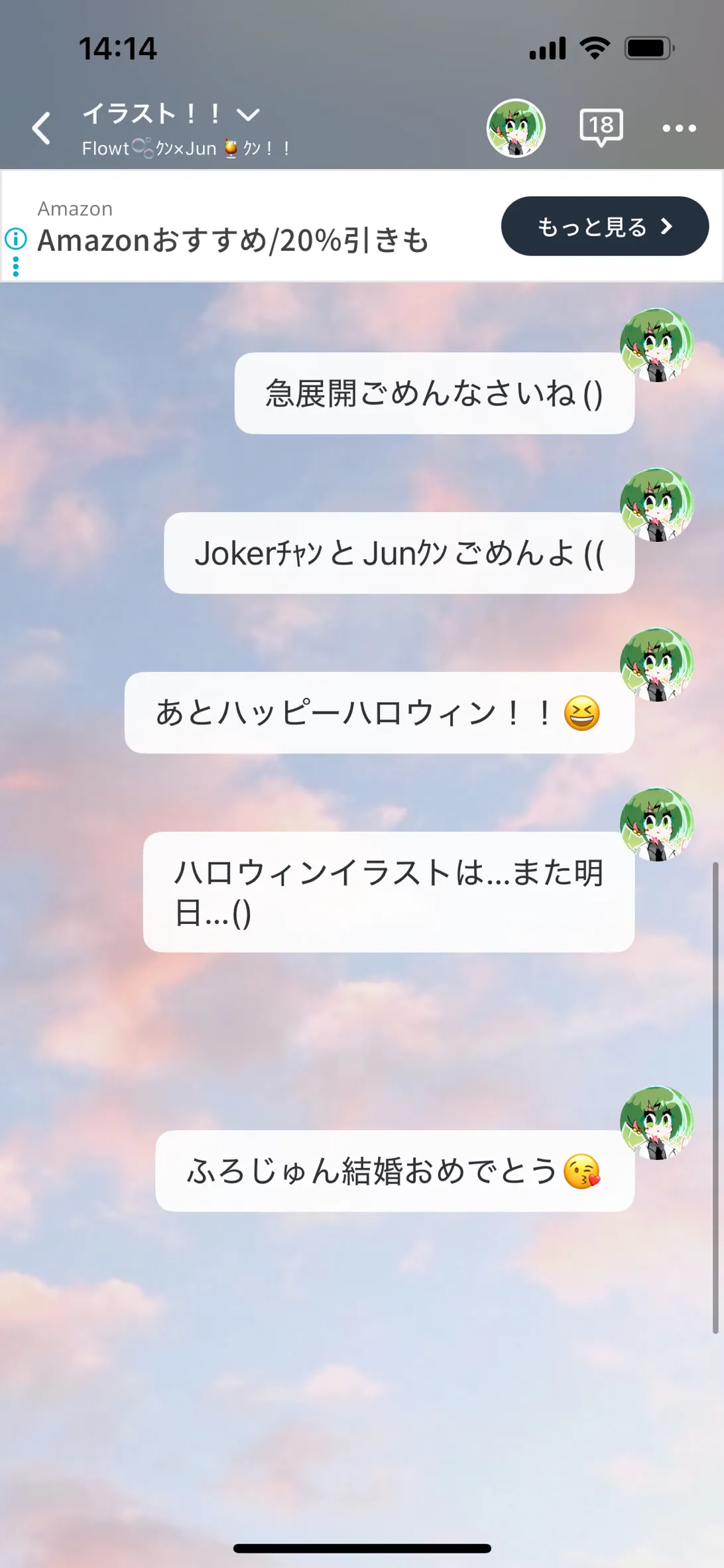This screenshot has height=1568, width=724.
Task: Open the ad info icon
Action: click(16, 238)
